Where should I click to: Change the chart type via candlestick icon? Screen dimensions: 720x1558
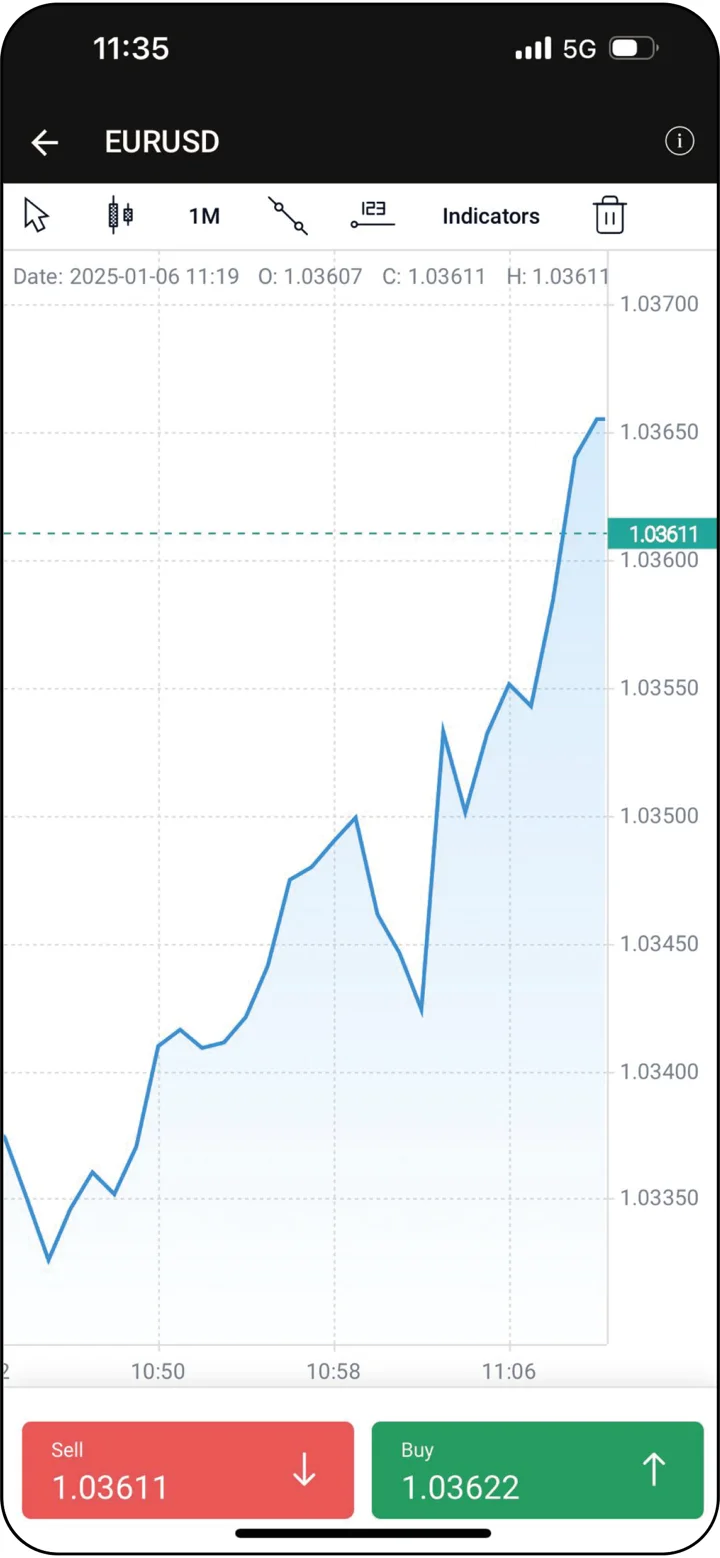120,215
